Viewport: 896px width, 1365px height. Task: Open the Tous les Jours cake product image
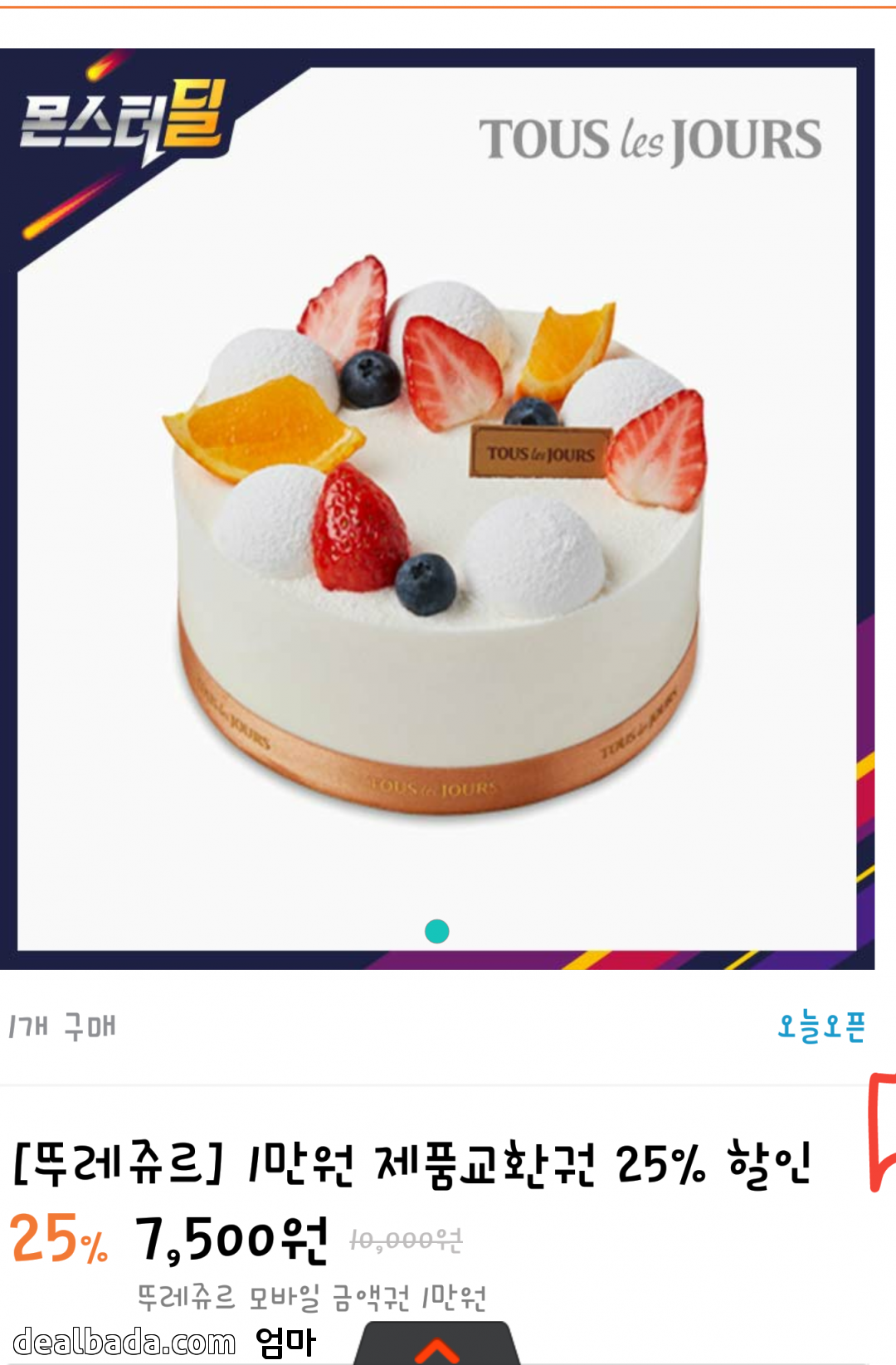point(437,509)
